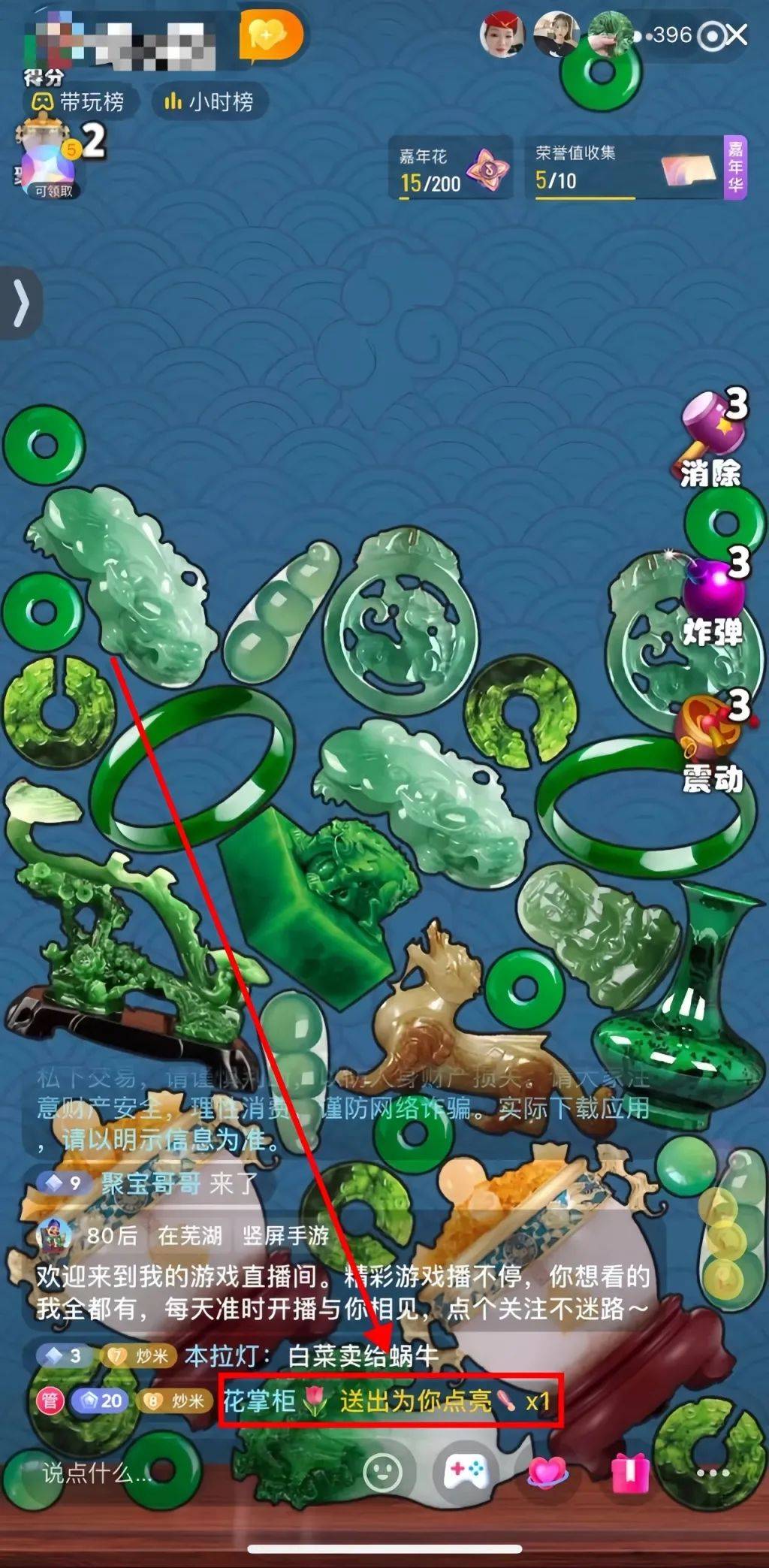
Task: Follow the streamer with heart button
Action: [270, 35]
